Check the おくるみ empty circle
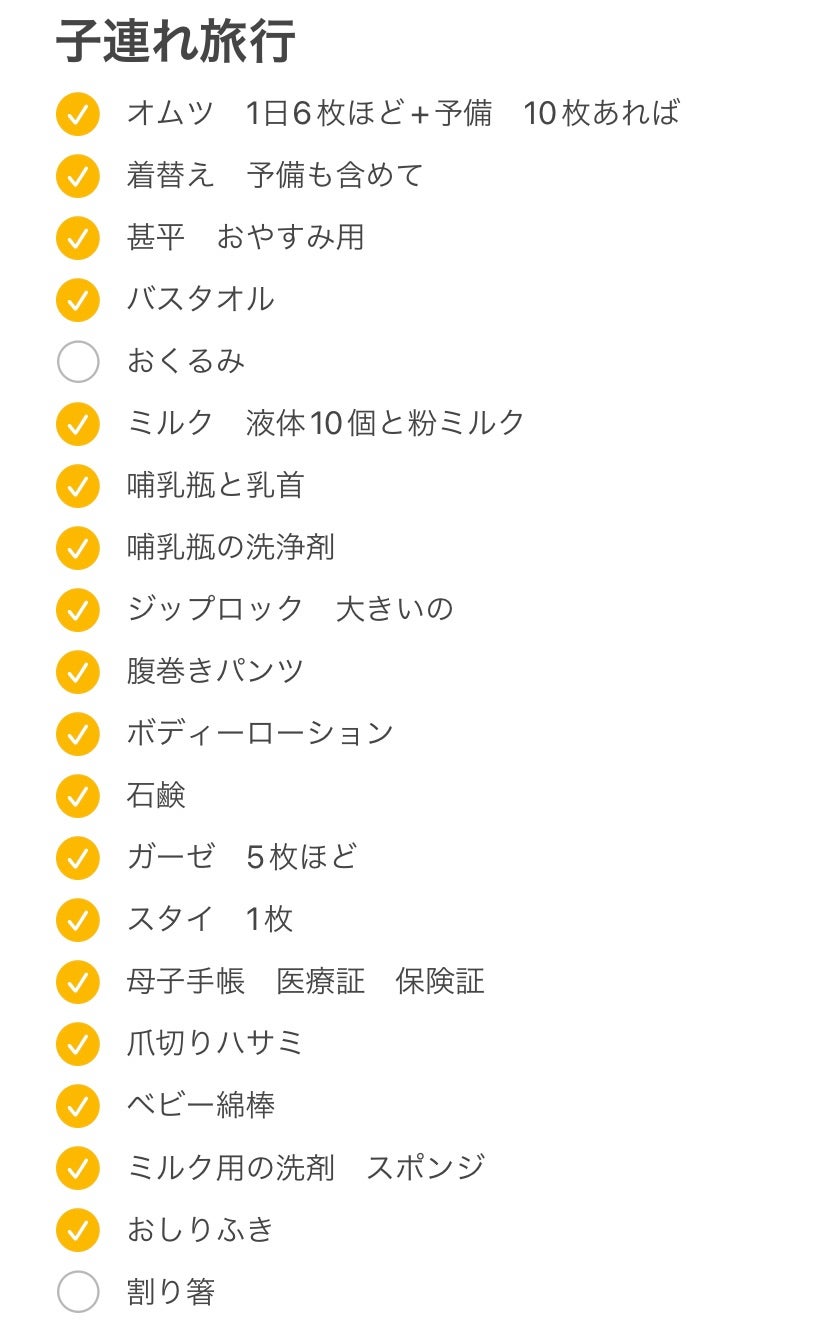828x1339 pixels. (77, 362)
